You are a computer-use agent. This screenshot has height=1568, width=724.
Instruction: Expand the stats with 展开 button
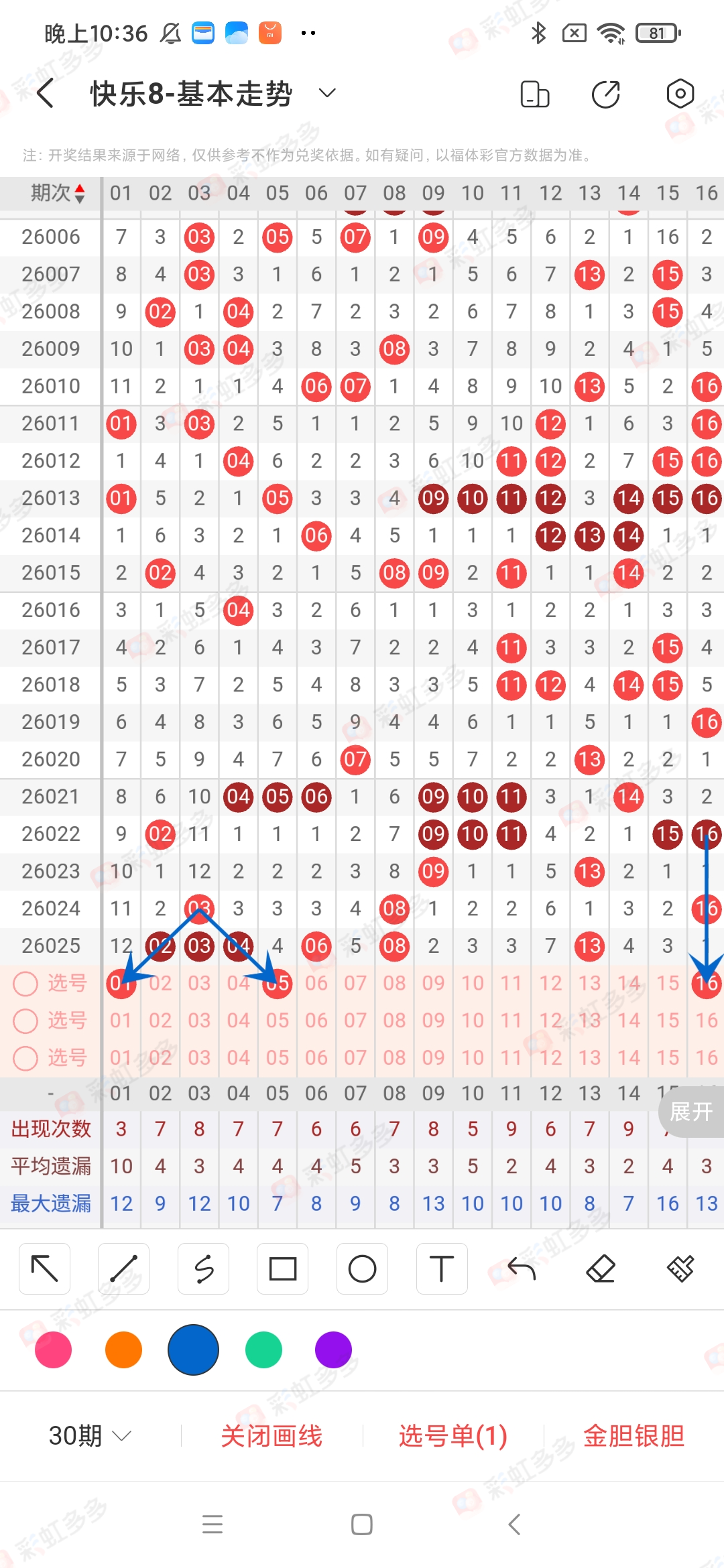coord(690,1112)
